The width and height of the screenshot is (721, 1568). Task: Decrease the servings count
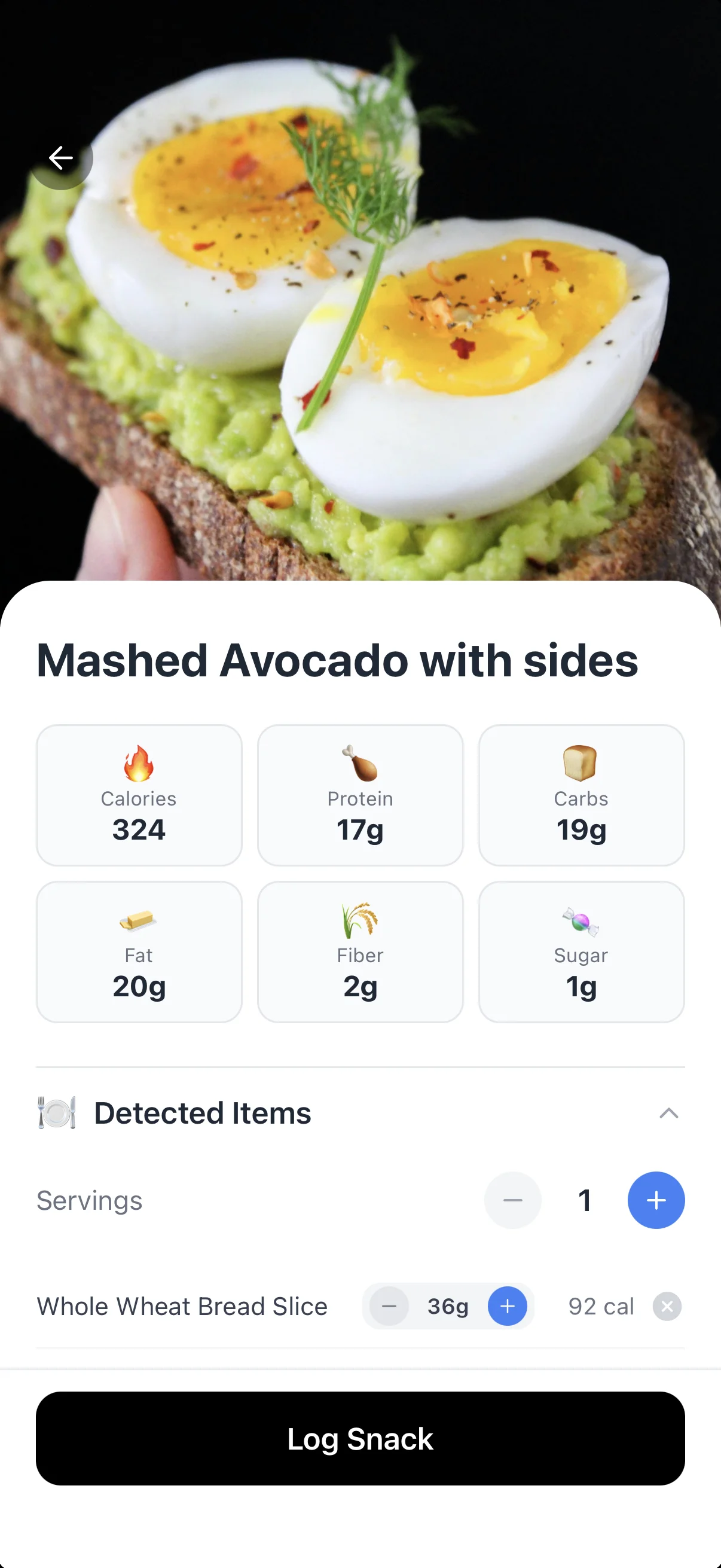[x=512, y=1200]
